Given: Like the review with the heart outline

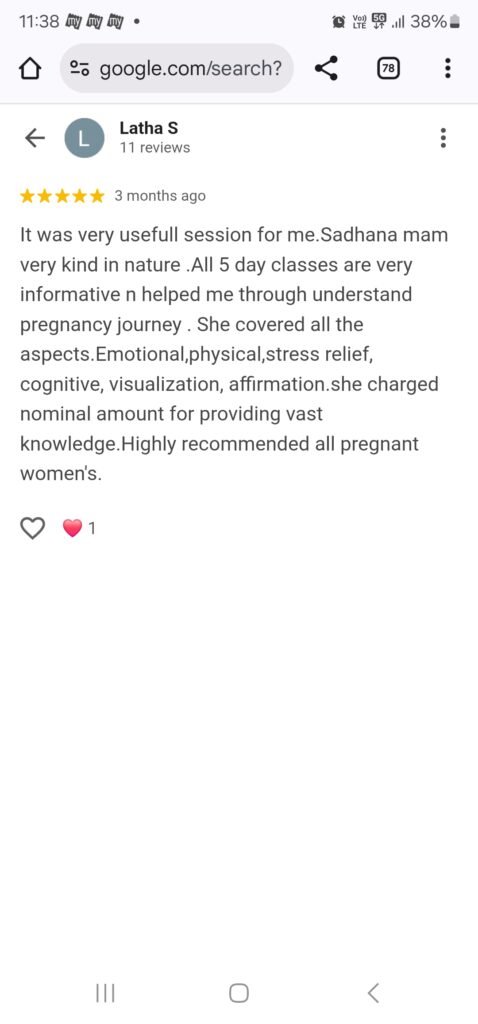Looking at the screenshot, I should coord(33,528).
